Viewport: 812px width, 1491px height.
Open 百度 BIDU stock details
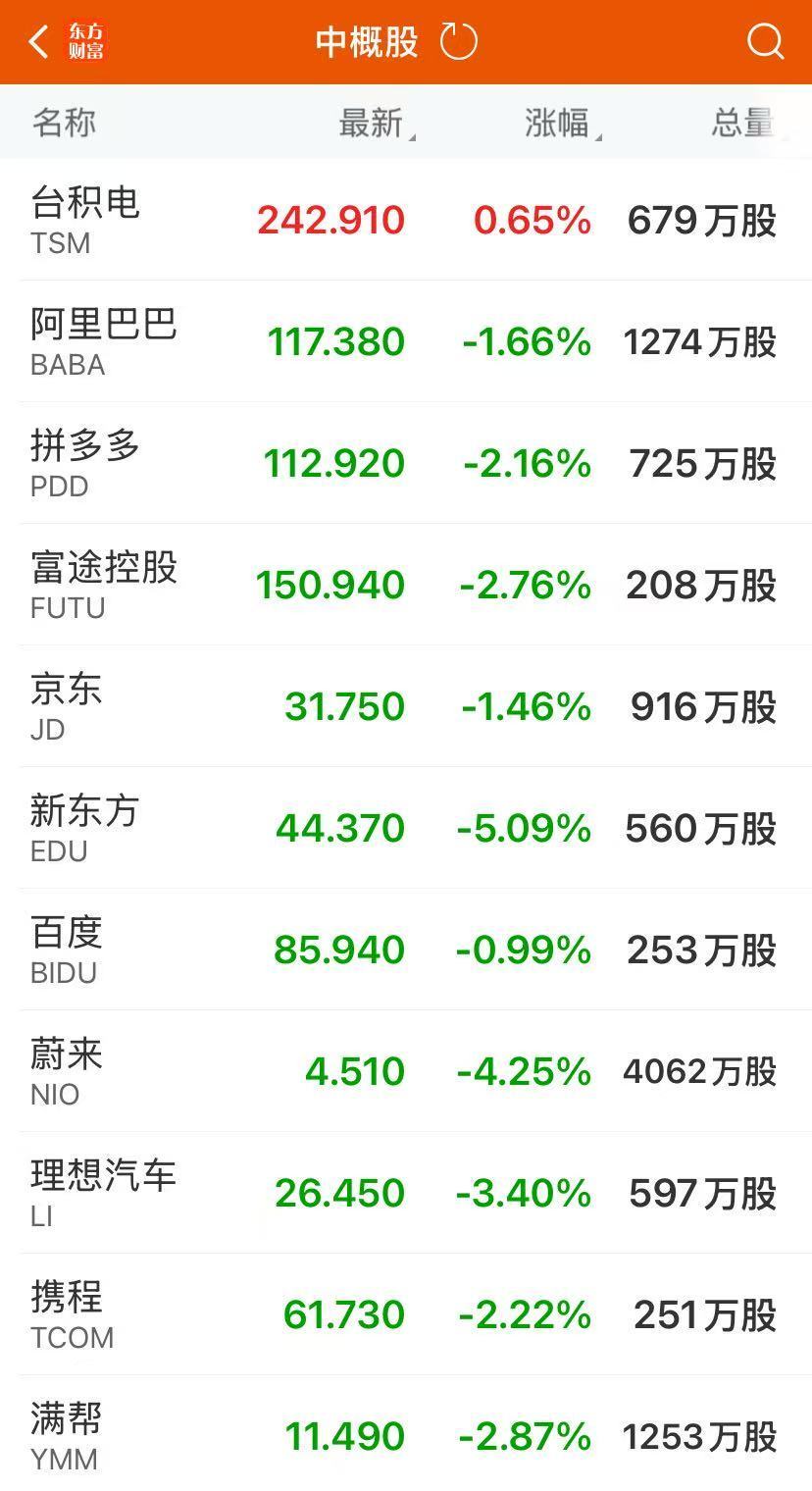pos(406,950)
